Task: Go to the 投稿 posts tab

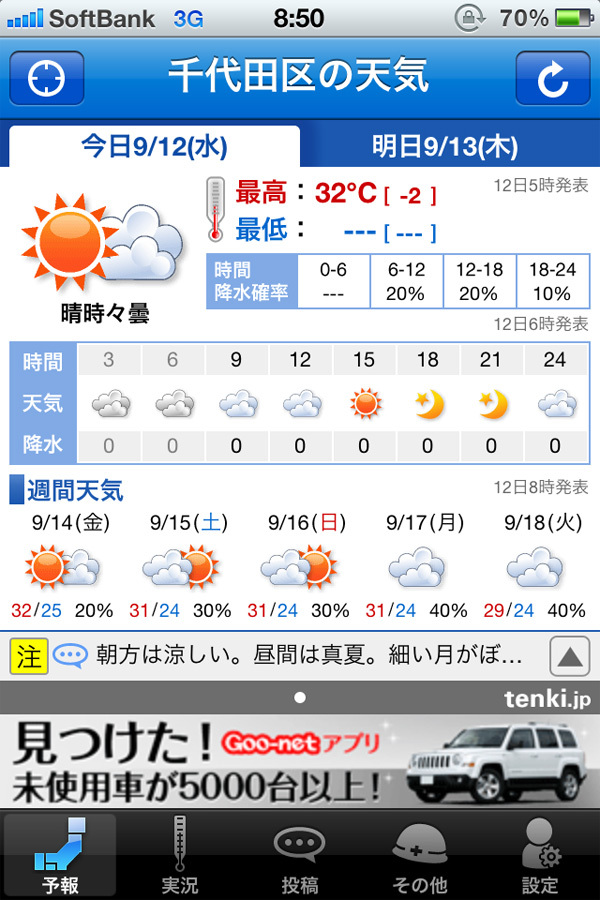Action: pyautogui.click(x=300, y=855)
